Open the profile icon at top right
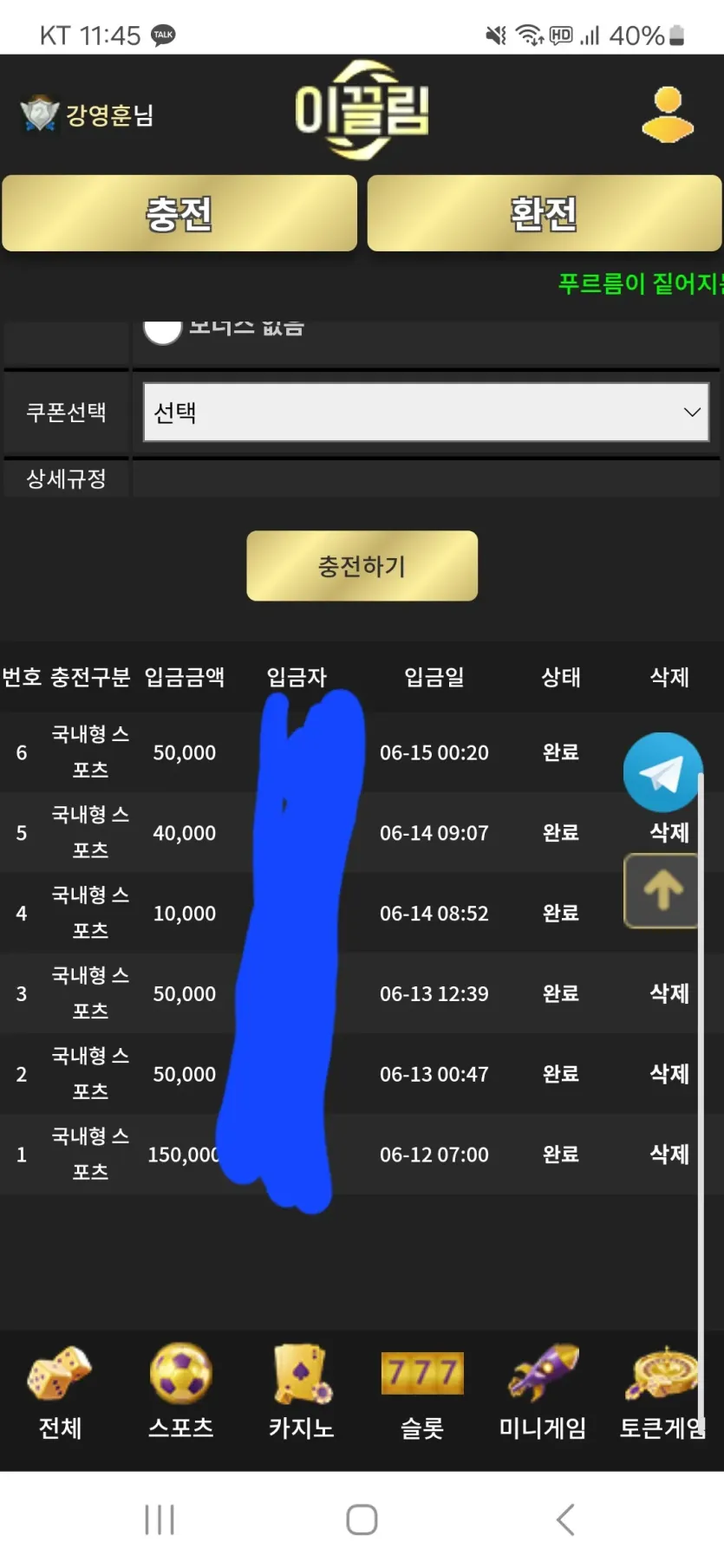The width and height of the screenshot is (724, 1568). tap(668, 114)
